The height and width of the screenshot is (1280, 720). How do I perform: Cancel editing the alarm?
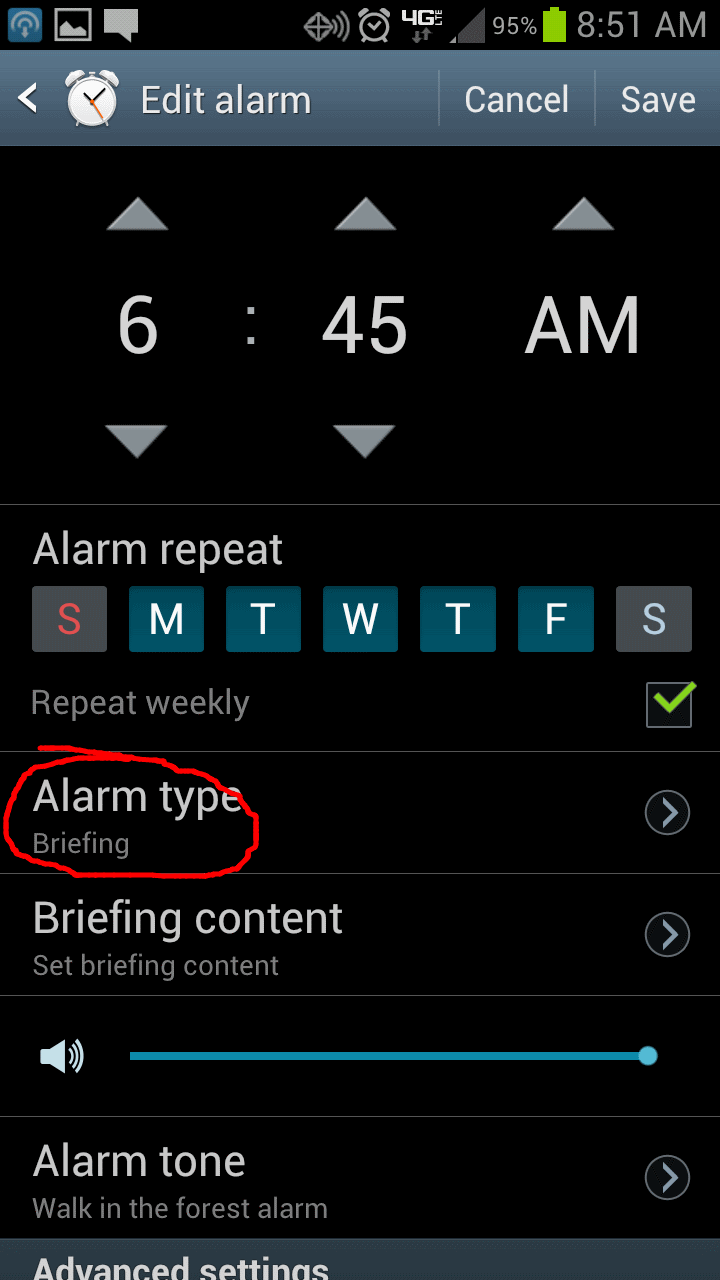[x=516, y=100]
